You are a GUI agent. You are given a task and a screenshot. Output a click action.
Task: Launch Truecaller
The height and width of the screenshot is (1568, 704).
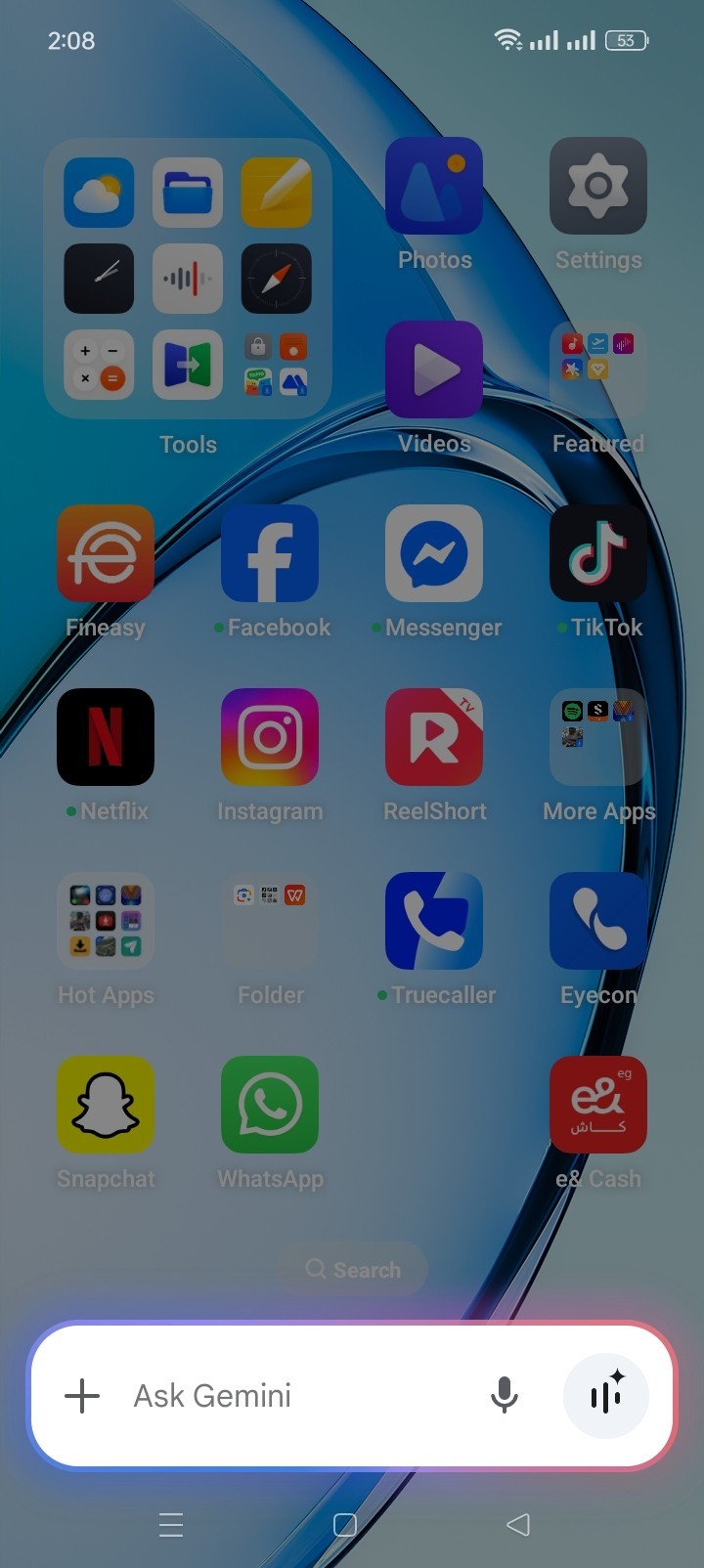pos(434,921)
